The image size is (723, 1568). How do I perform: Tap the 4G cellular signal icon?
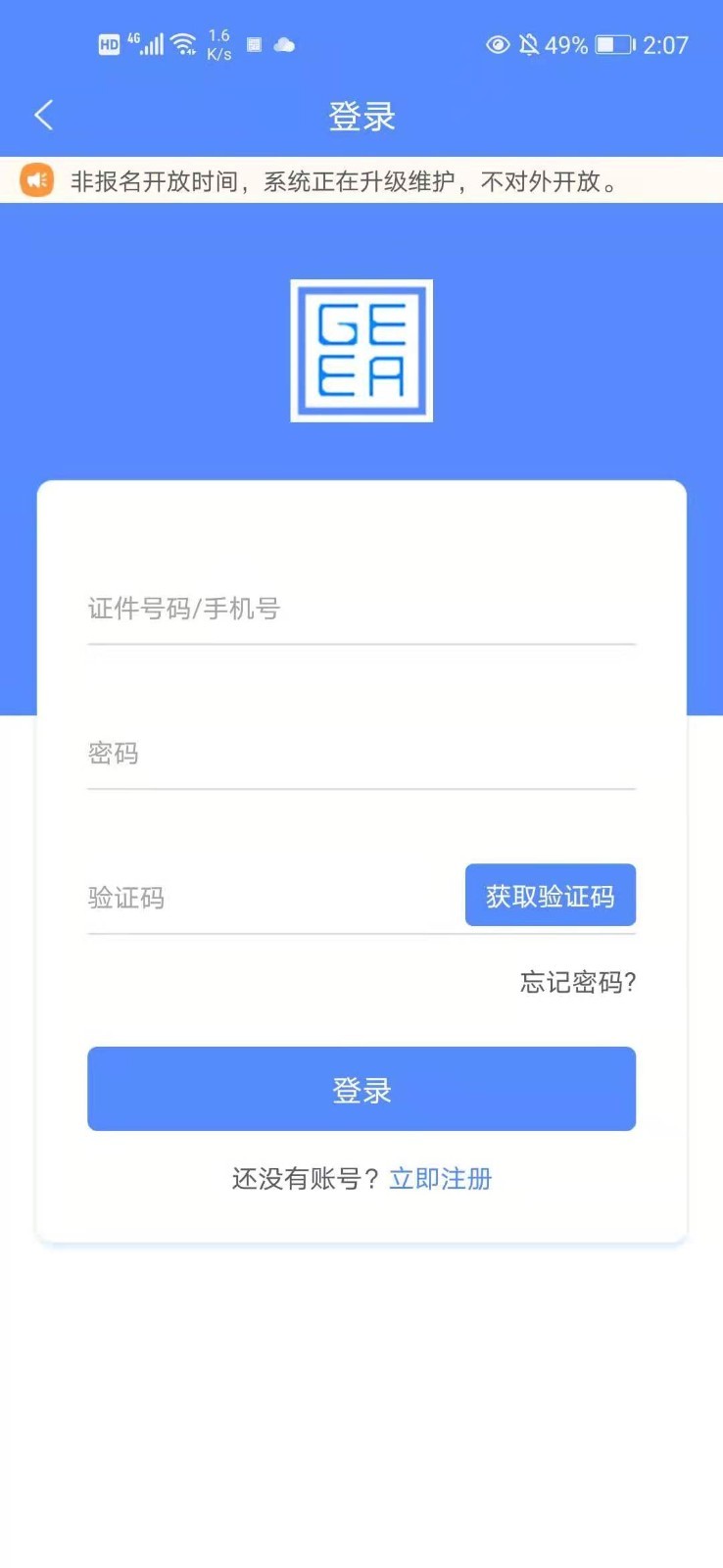click(147, 43)
